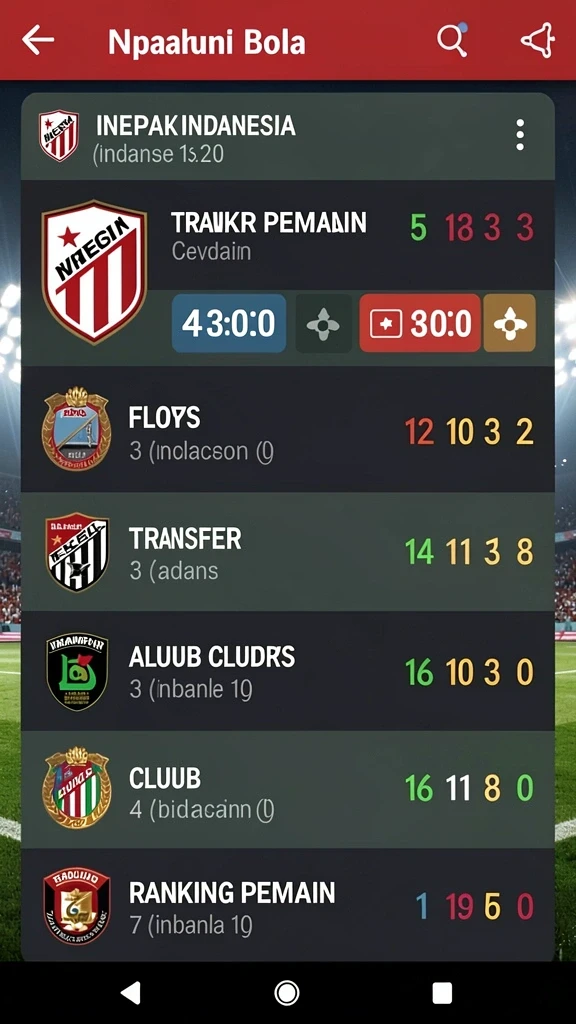Open the FLOYS row
576x1024 pixels.
[288, 430]
